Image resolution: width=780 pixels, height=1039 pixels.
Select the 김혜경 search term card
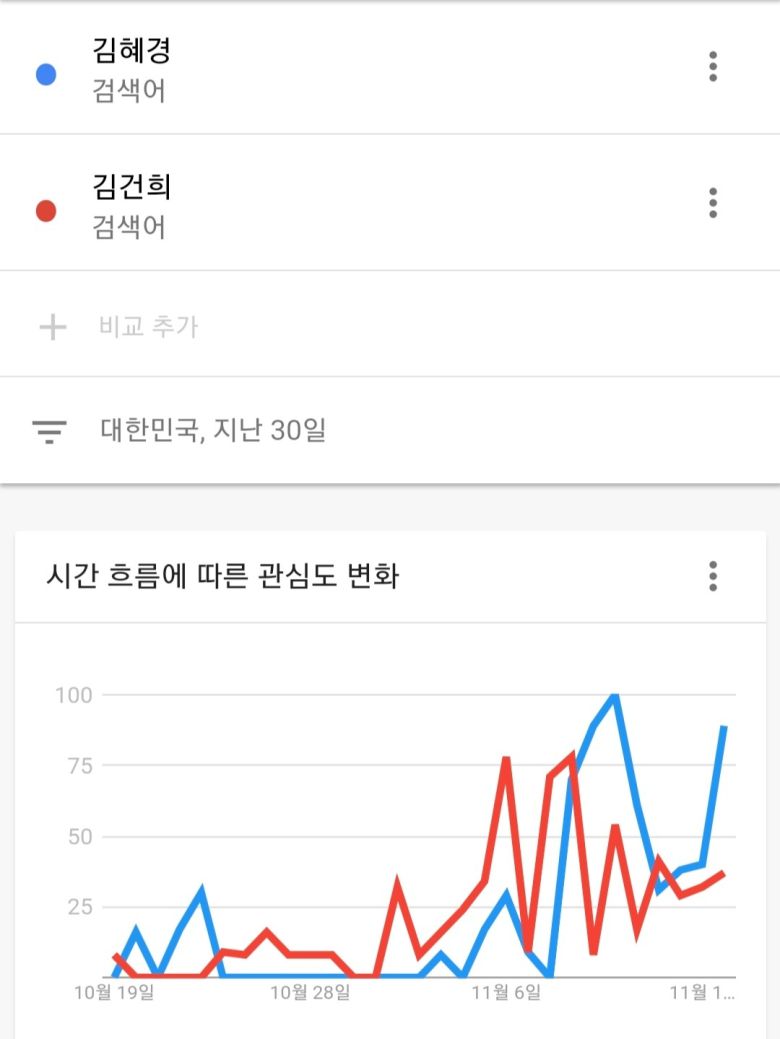coord(300,68)
